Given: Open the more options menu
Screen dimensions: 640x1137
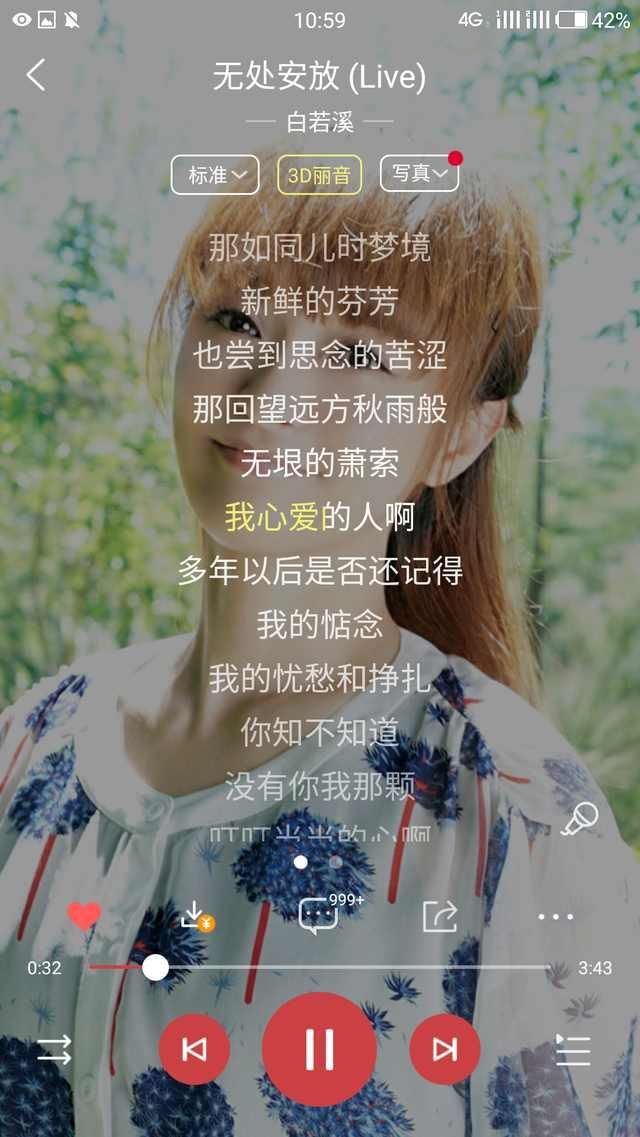Looking at the screenshot, I should 555,915.
